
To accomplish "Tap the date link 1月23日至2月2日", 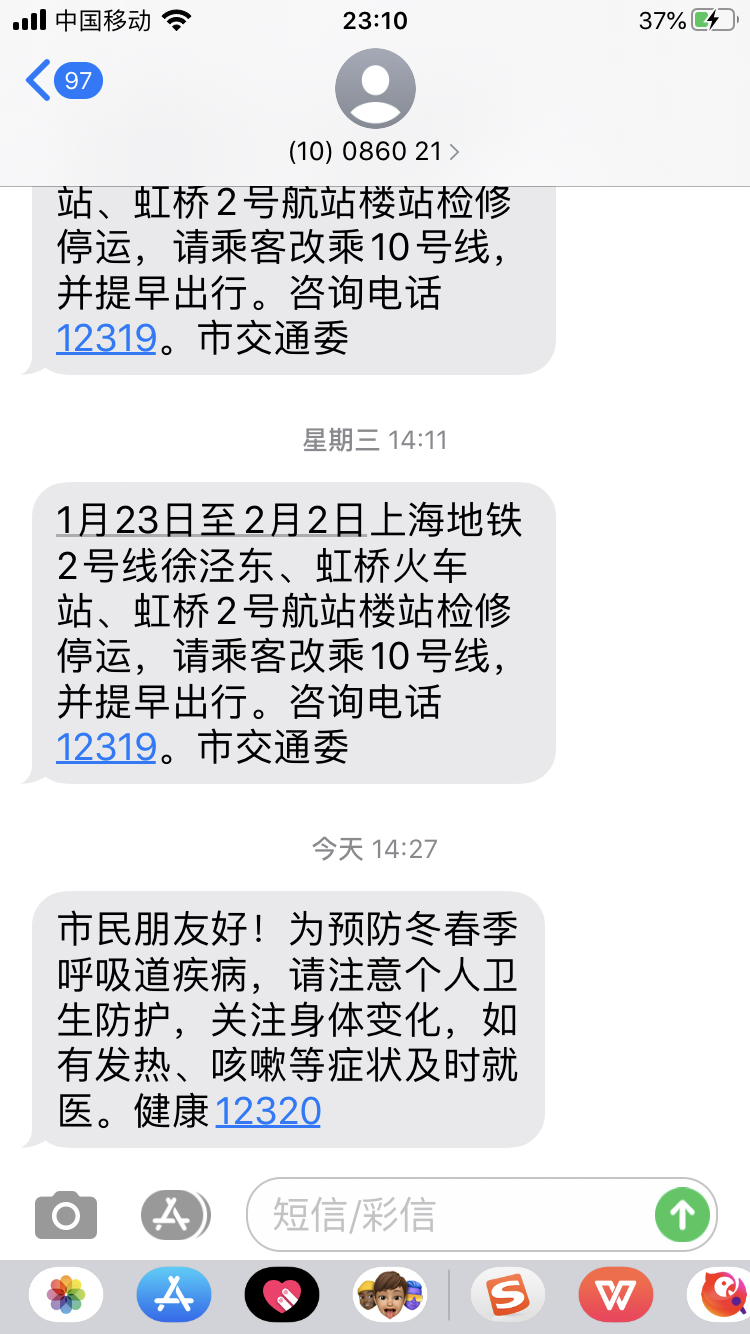I will 210,521.
